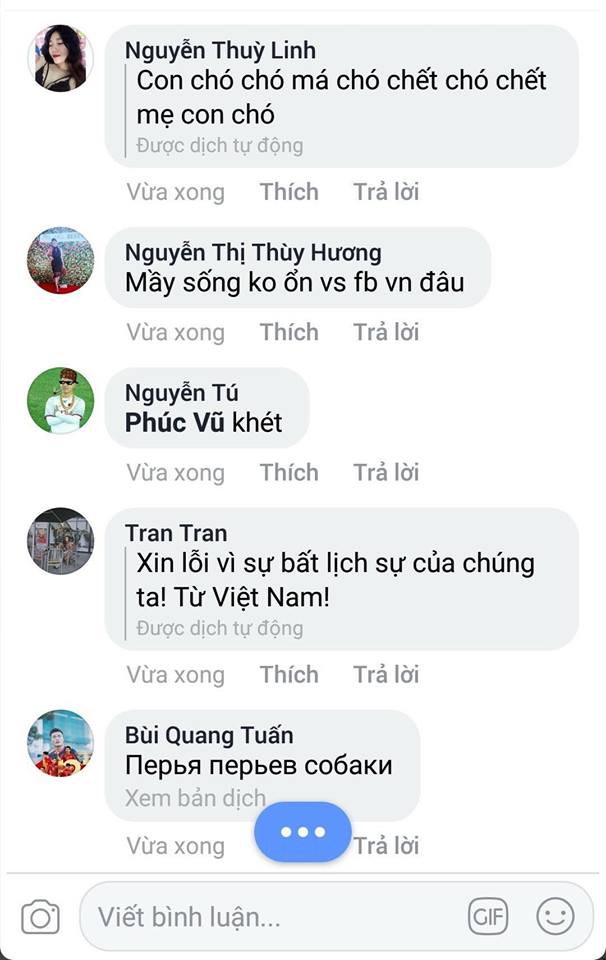This screenshot has width=606, height=960.
Task: Reply to Bùi Quang Tuấn's comment
Action: tap(386, 846)
